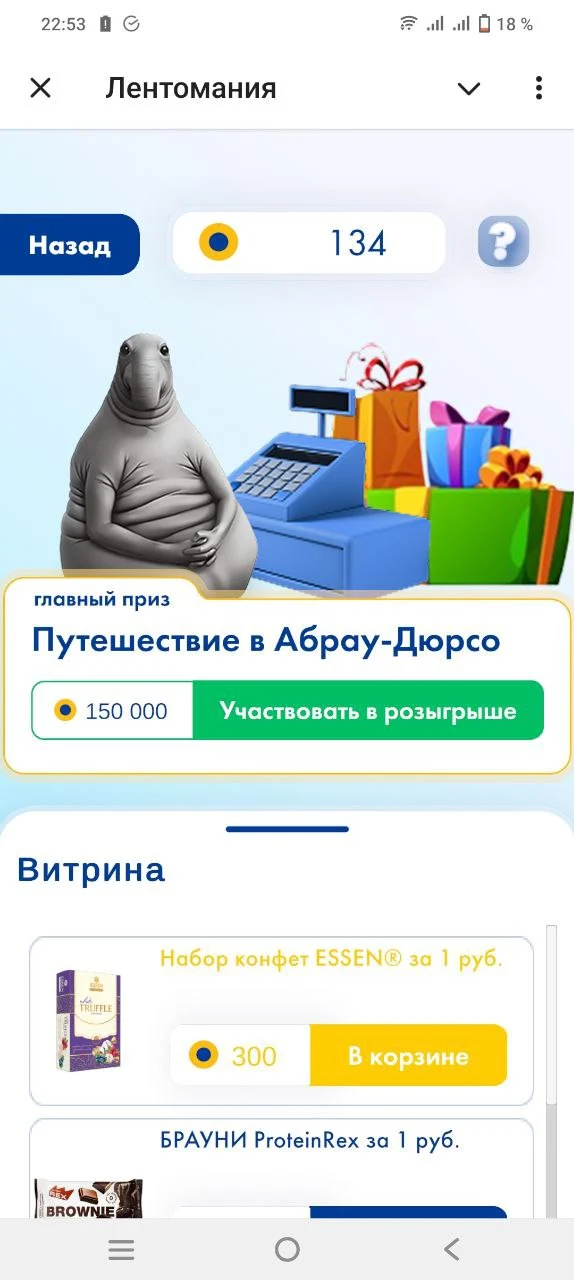Tap the system back button
Screen dimensions: 574x1280
tap(452, 1249)
